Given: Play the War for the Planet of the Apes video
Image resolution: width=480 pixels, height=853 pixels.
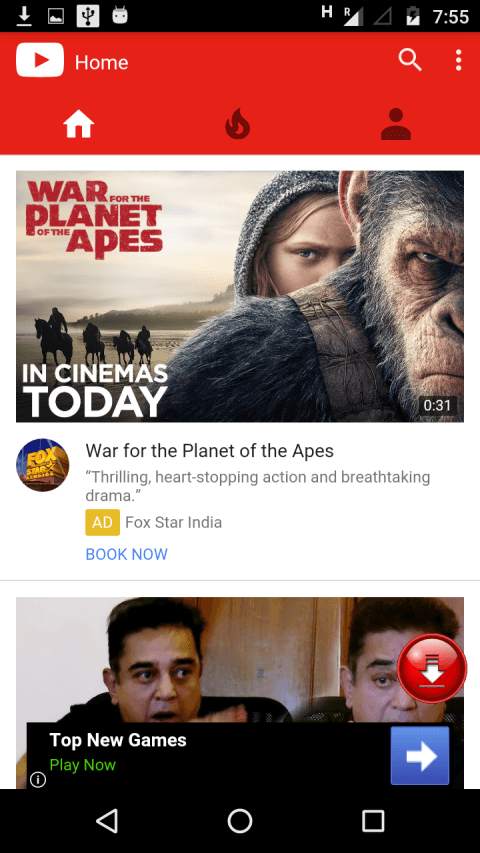Looking at the screenshot, I should click(240, 296).
